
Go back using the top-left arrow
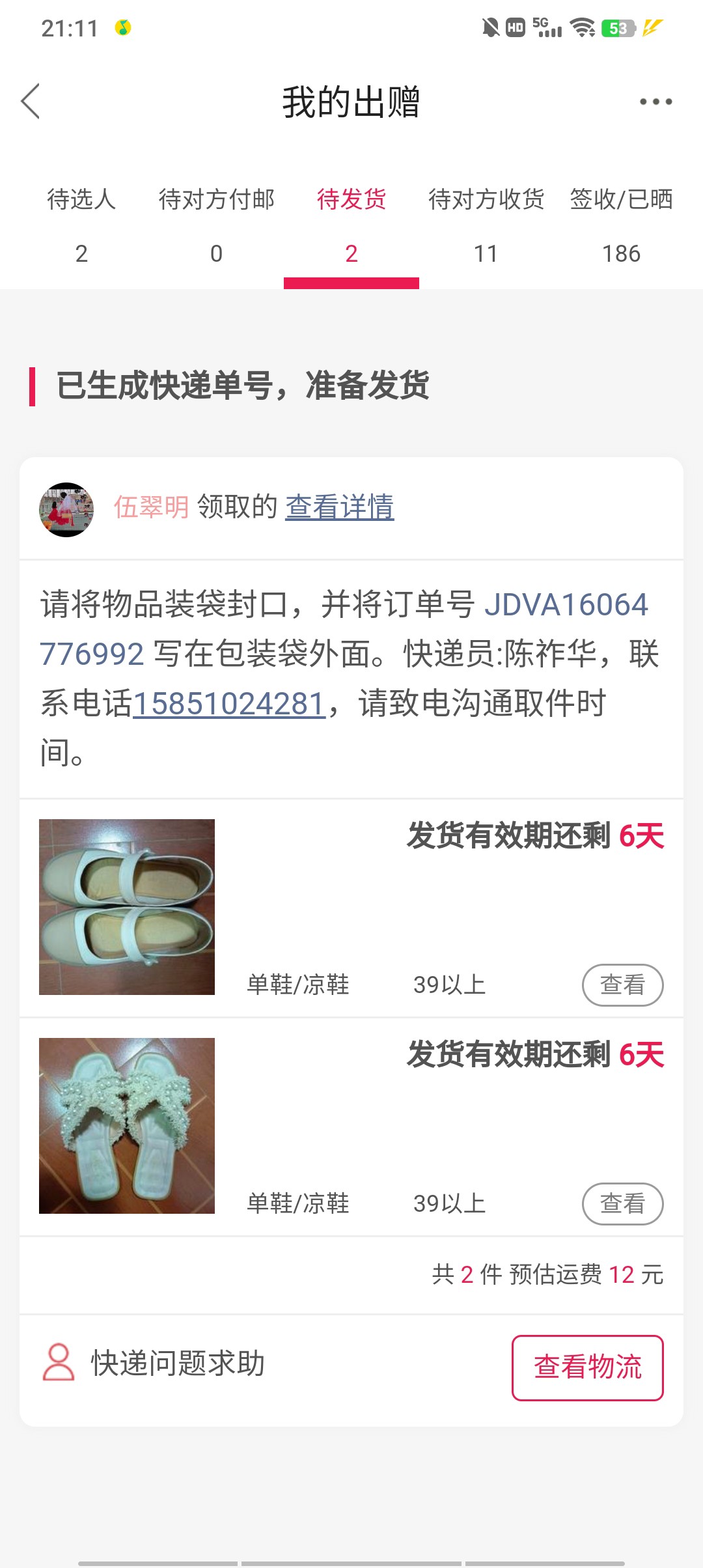[31, 102]
